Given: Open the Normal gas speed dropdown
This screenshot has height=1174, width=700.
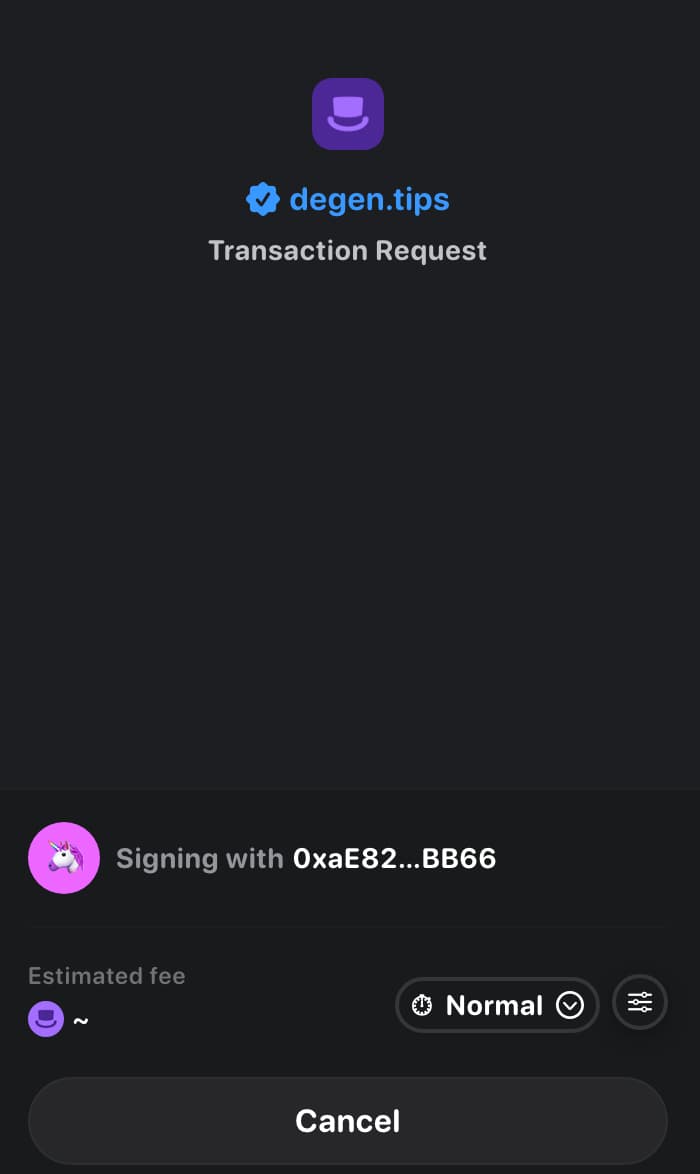Looking at the screenshot, I should pos(497,1005).
